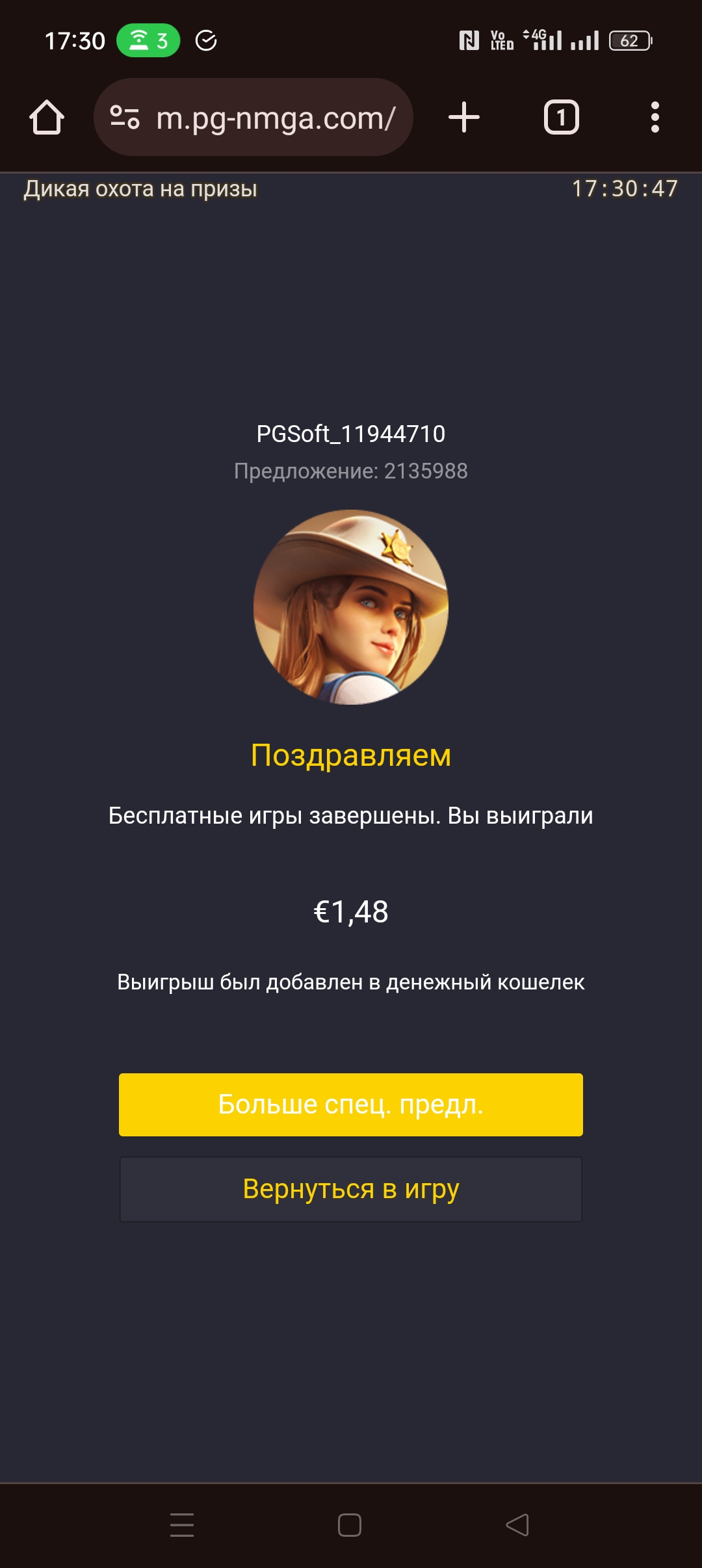This screenshot has height=1568, width=702.
Task: Open recent apps from navigation bar
Action: [182, 1525]
